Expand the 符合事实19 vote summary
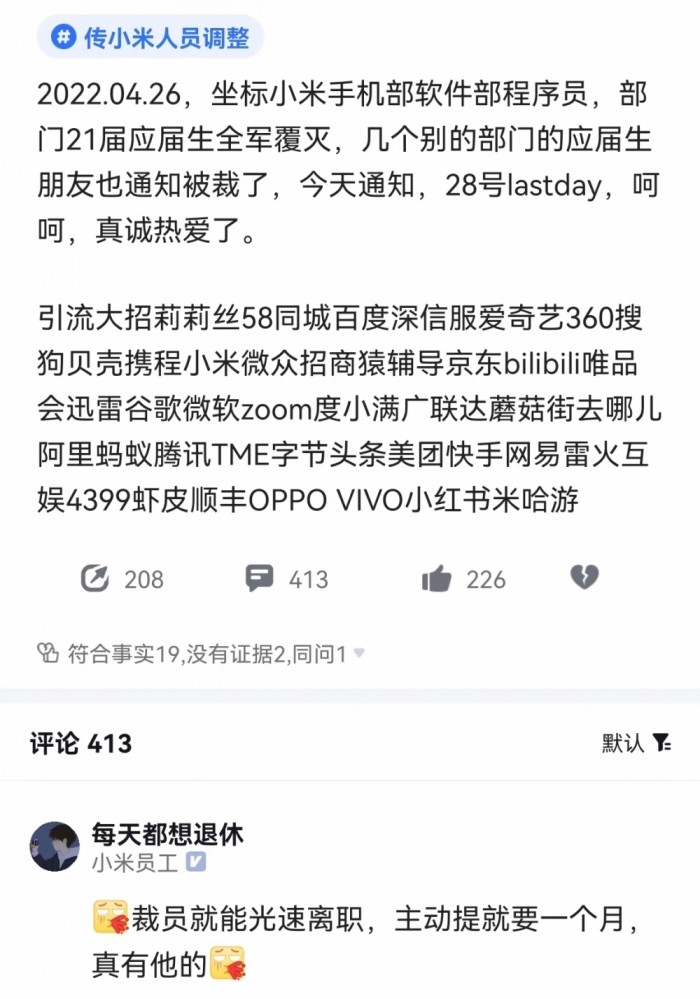The height and width of the screenshot is (999, 700). (x=200, y=654)
